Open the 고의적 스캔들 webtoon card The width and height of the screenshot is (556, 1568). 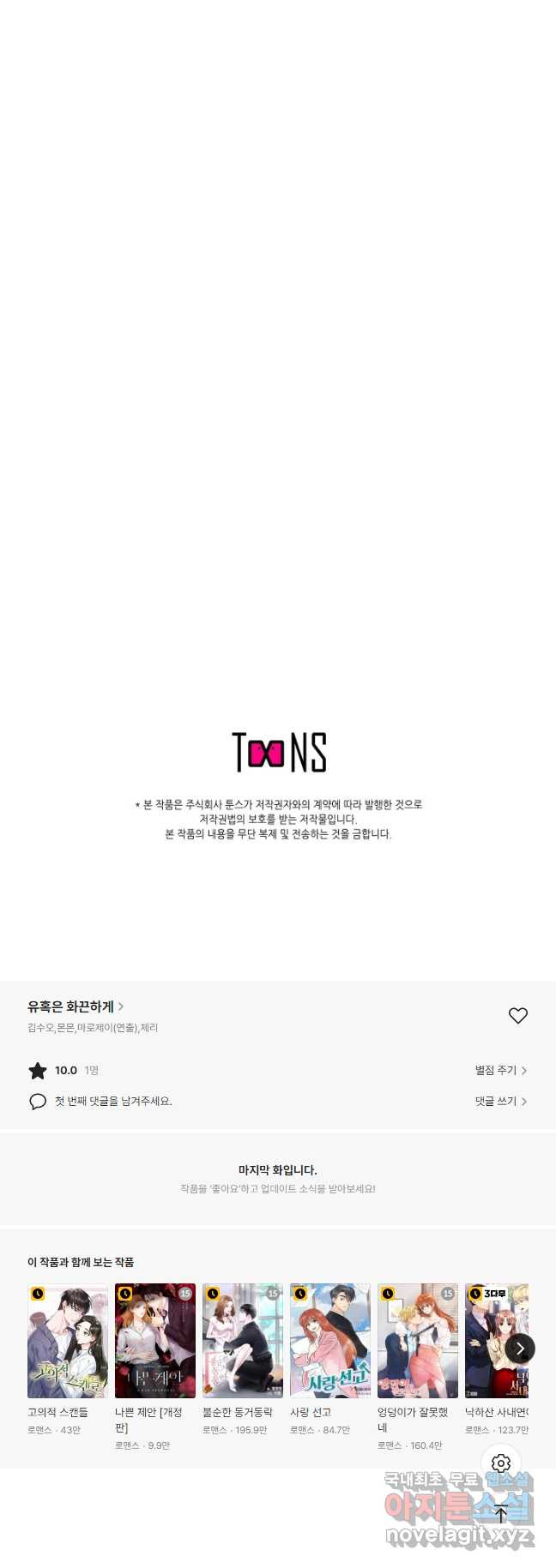pyautogui.click(x=68, y=1341)
